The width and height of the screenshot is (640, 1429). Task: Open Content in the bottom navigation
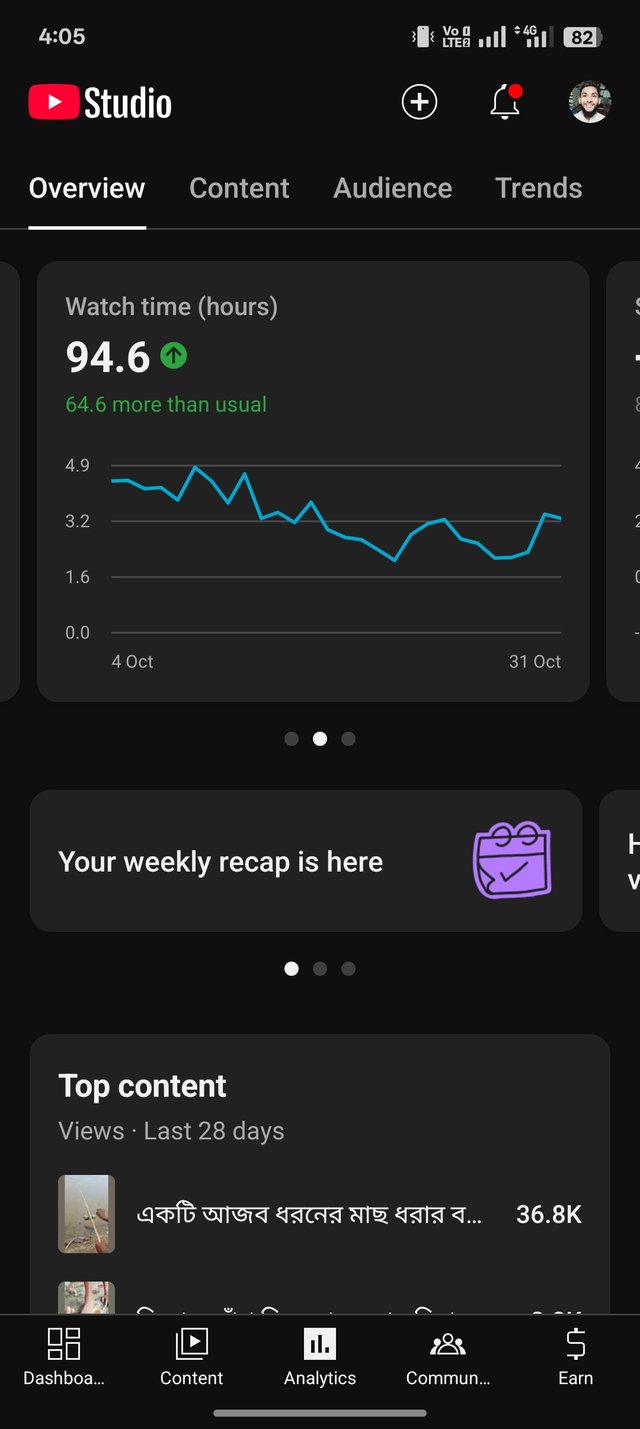click(191, 1356)
